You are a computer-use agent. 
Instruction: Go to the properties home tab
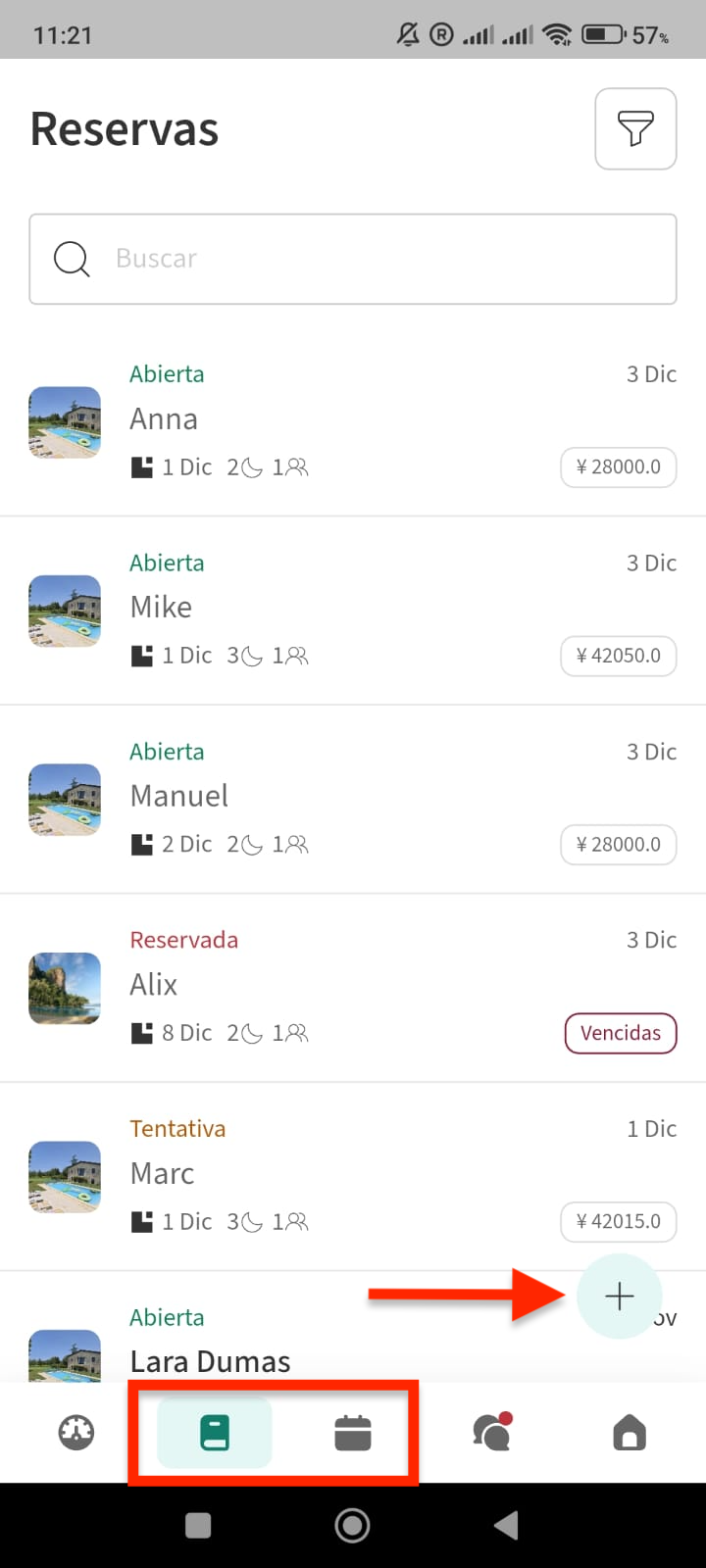[630, 1433]
